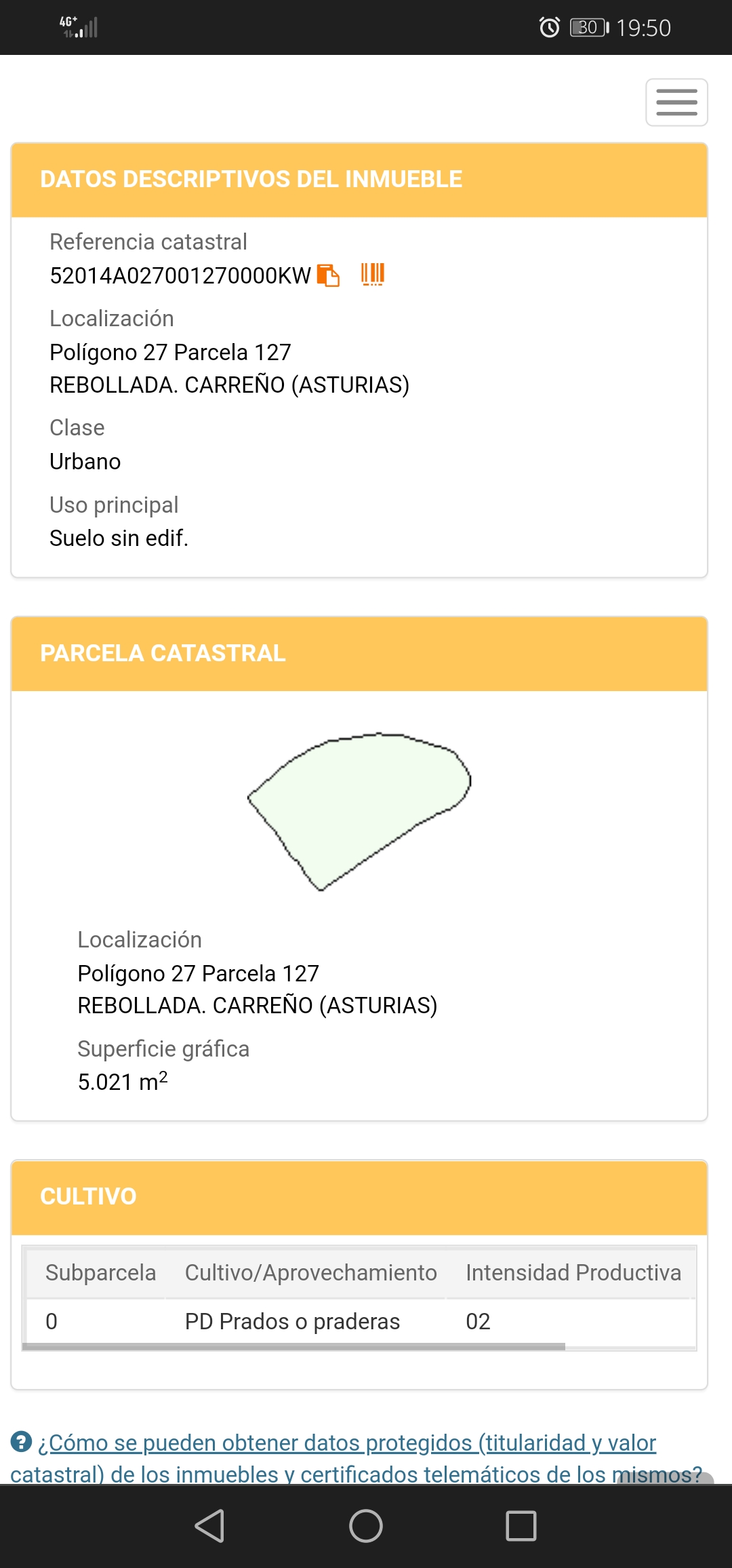Viewport: 732px width, 1568px height.
Task: Go to the Android home screen
Action: [366, 1527]
